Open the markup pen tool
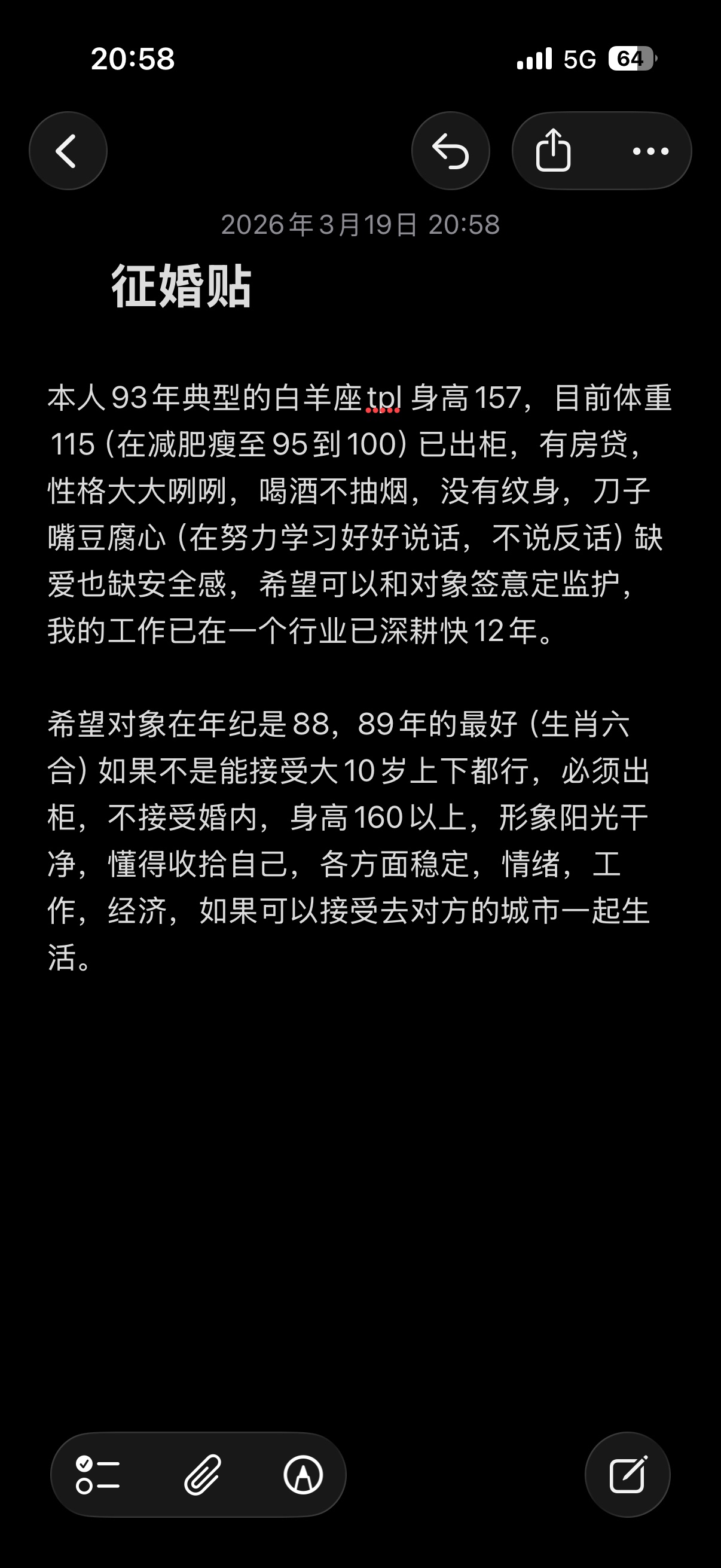 pyautogui.click(x=303, y=1474)
